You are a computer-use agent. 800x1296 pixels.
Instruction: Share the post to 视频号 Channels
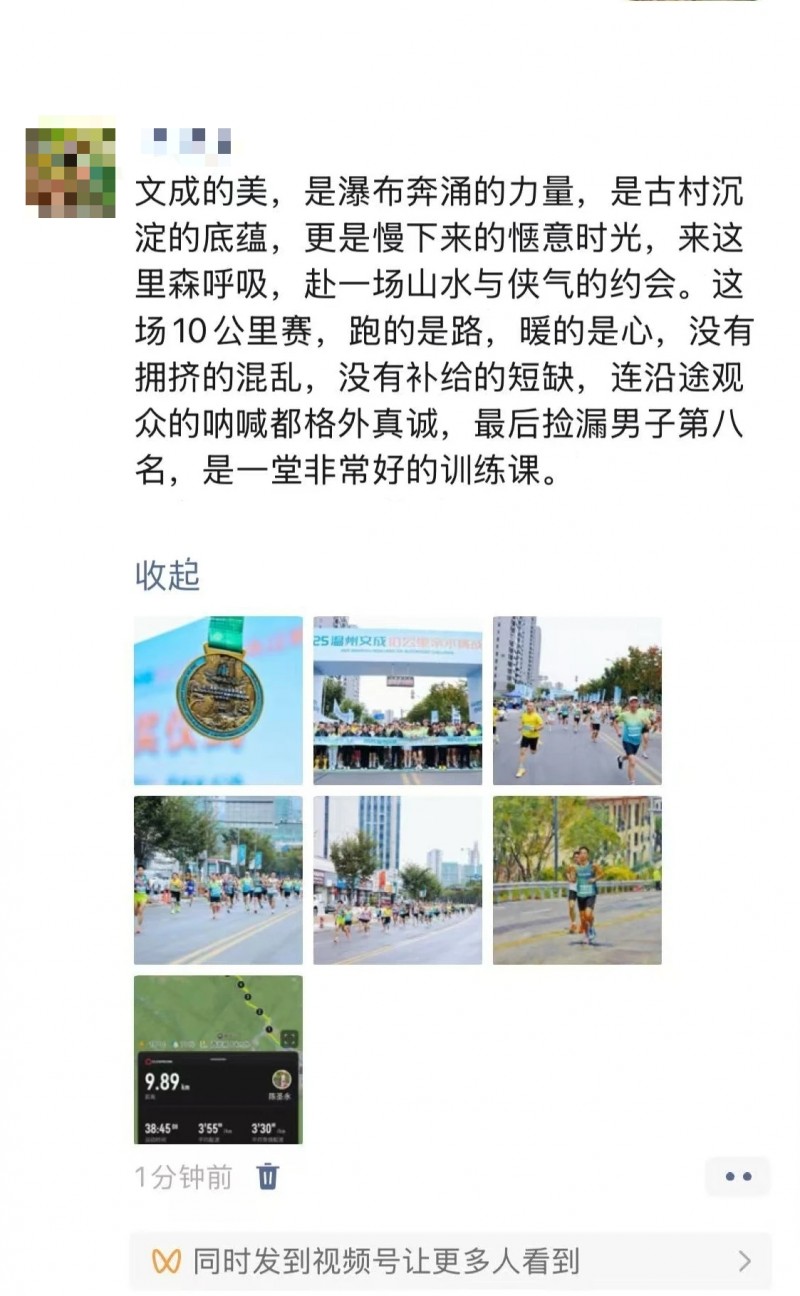pyautogui.click(x=450, y=1261)
